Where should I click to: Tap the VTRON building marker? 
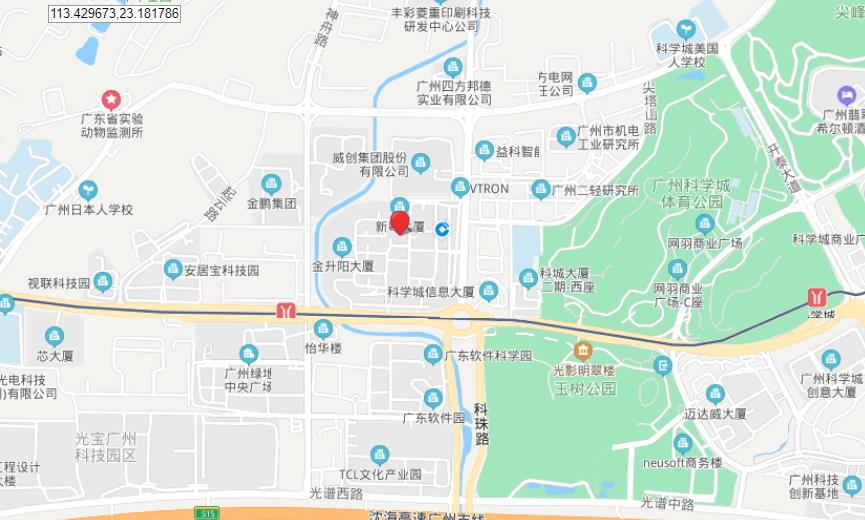click(x=460, y=187)
